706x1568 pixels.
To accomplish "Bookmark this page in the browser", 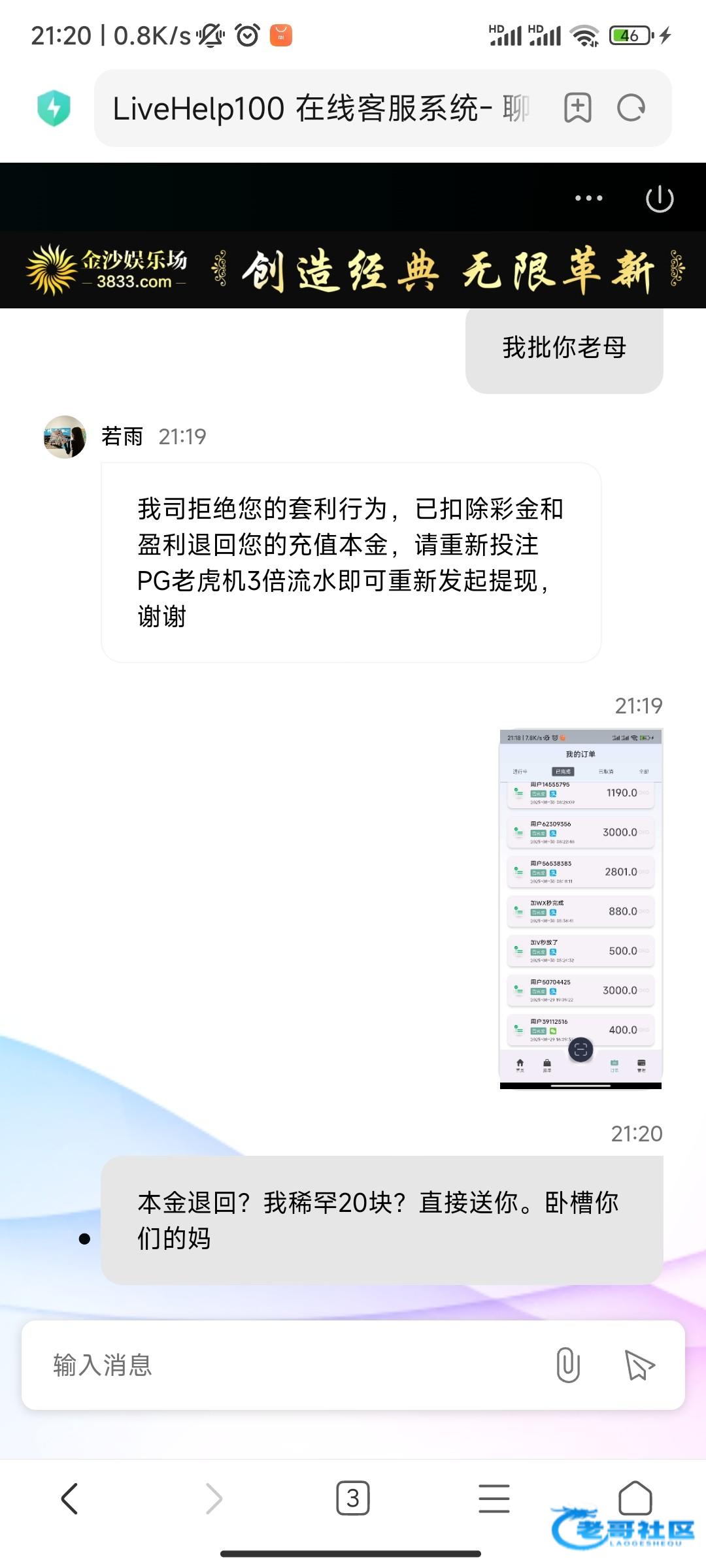I will (577, 108).
